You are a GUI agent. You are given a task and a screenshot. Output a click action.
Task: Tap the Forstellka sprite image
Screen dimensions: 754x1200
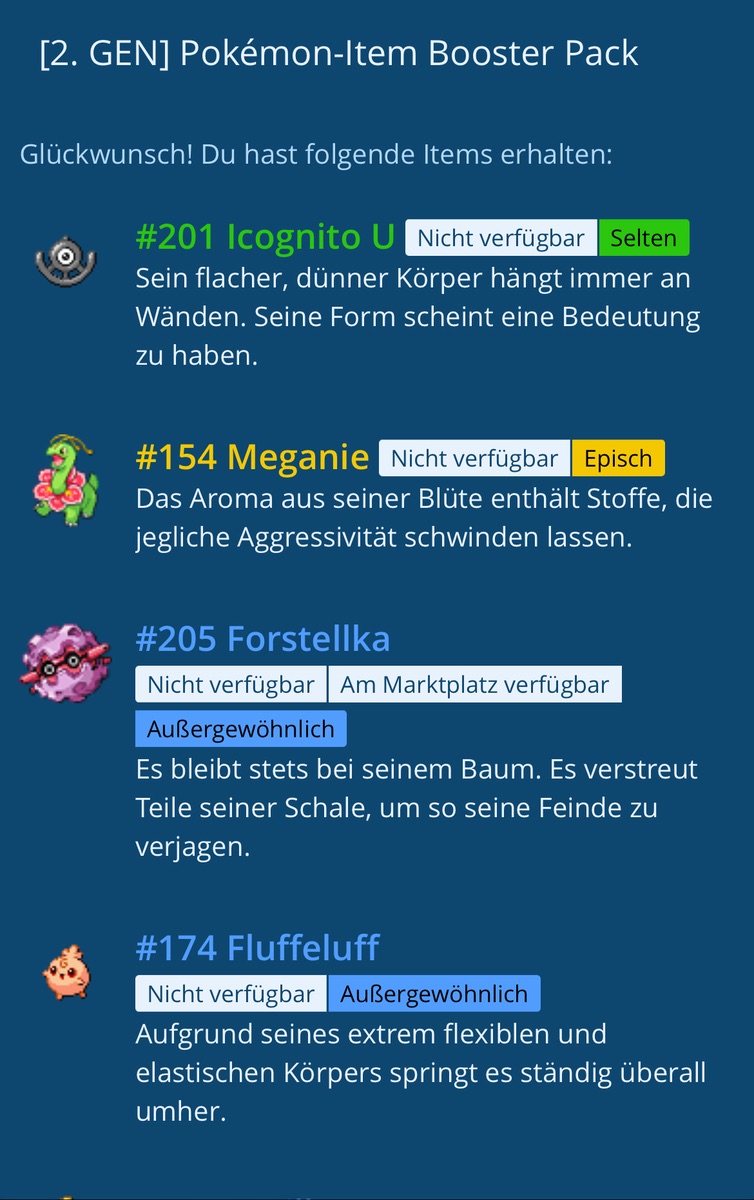tap(64, 661)
